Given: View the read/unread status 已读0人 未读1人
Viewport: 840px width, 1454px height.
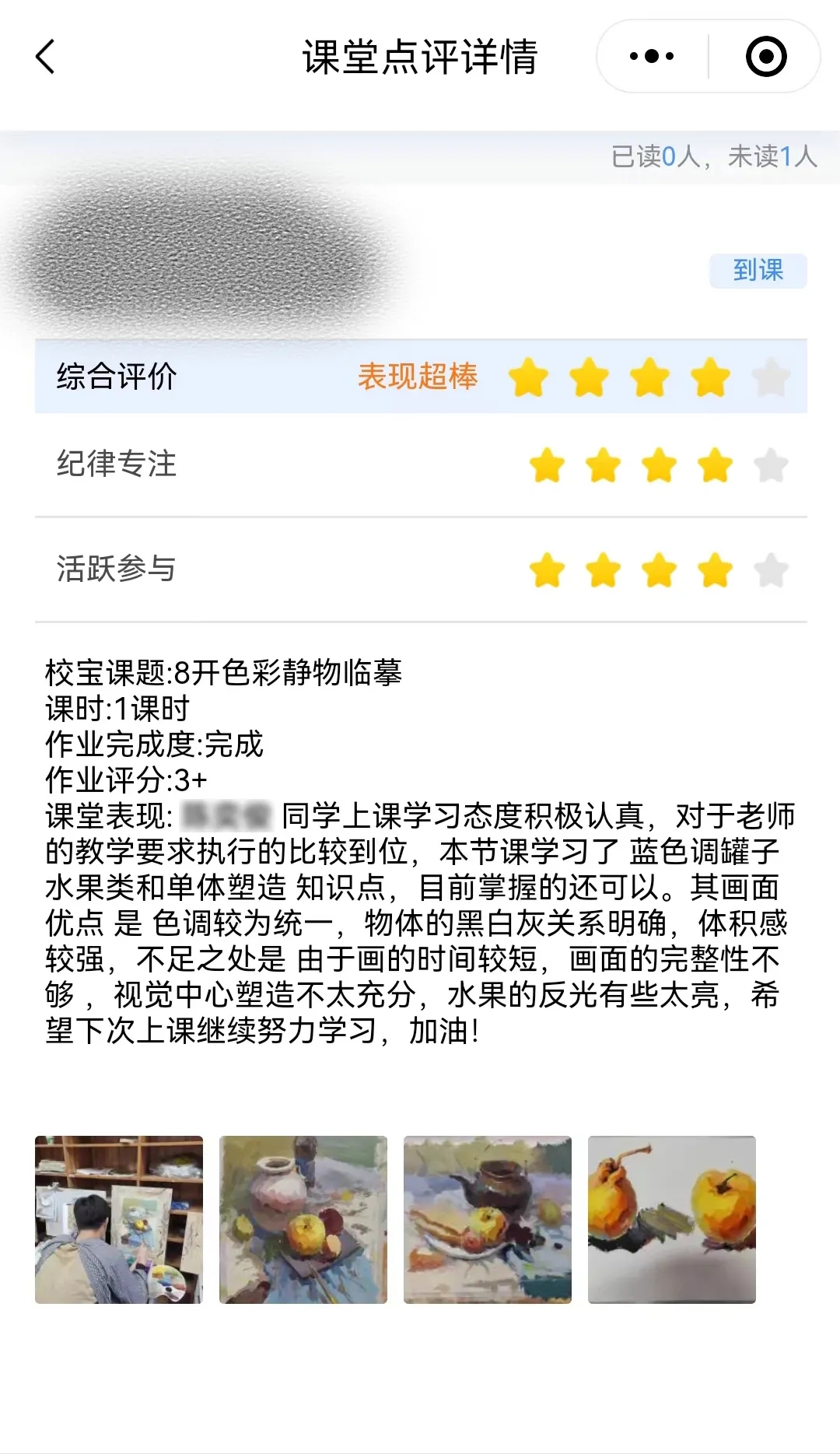Looking at the screenshot, I should pos(713,156).
